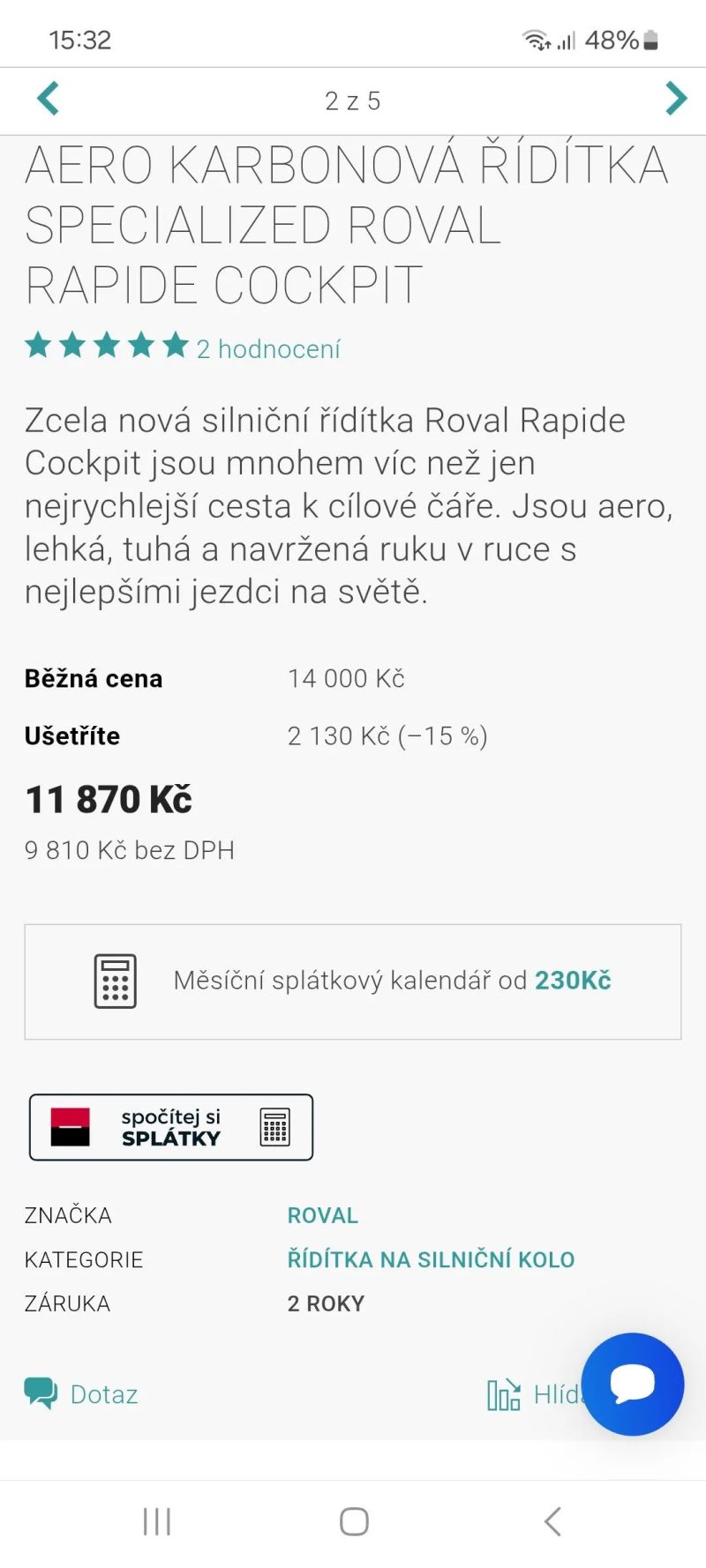Open the 2 hodnocení reviews link
The height and width of the screenshot is (1568, 706).
coord(267,349)
